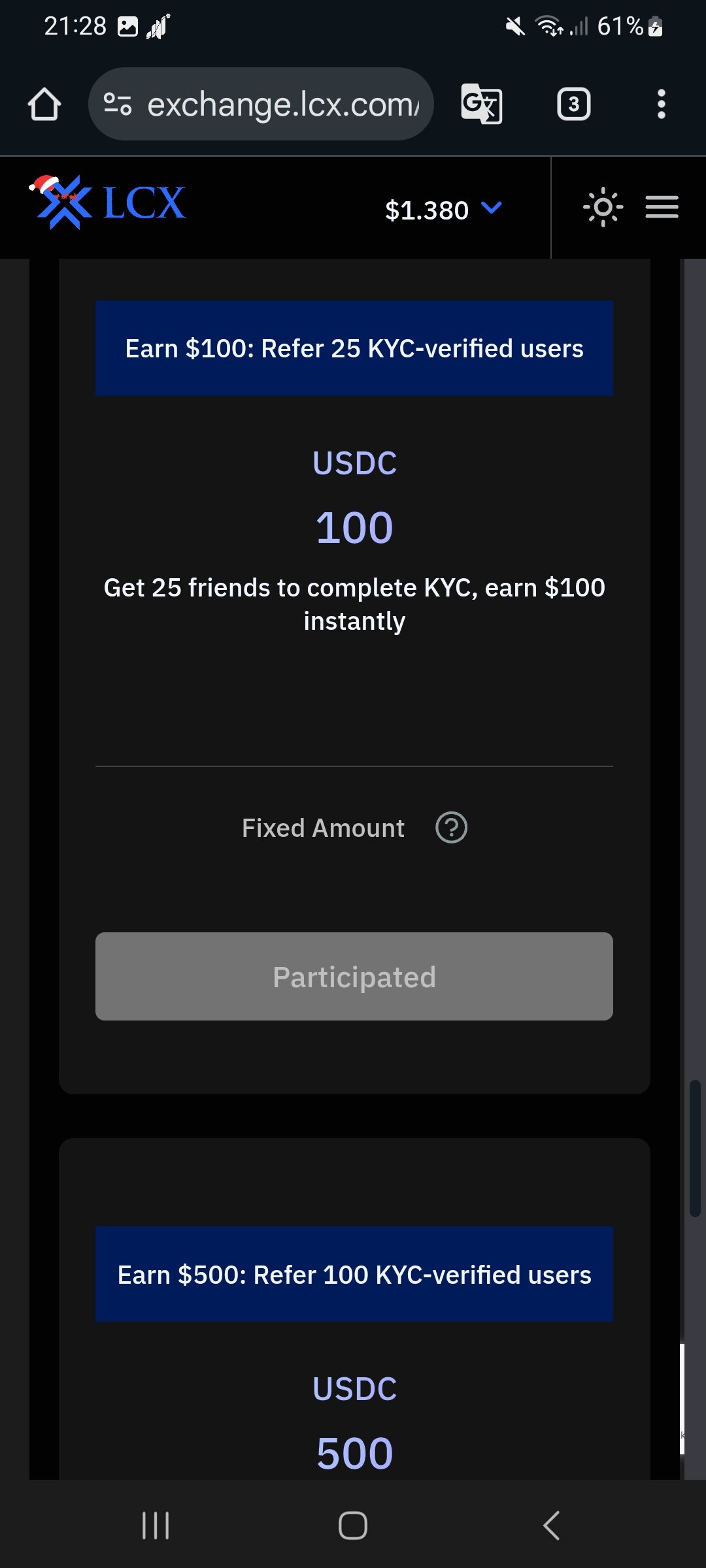The height and width of the screenshot is (1568, 706).
Task: Open the Google Translate page option
Action: coord(482,104)
